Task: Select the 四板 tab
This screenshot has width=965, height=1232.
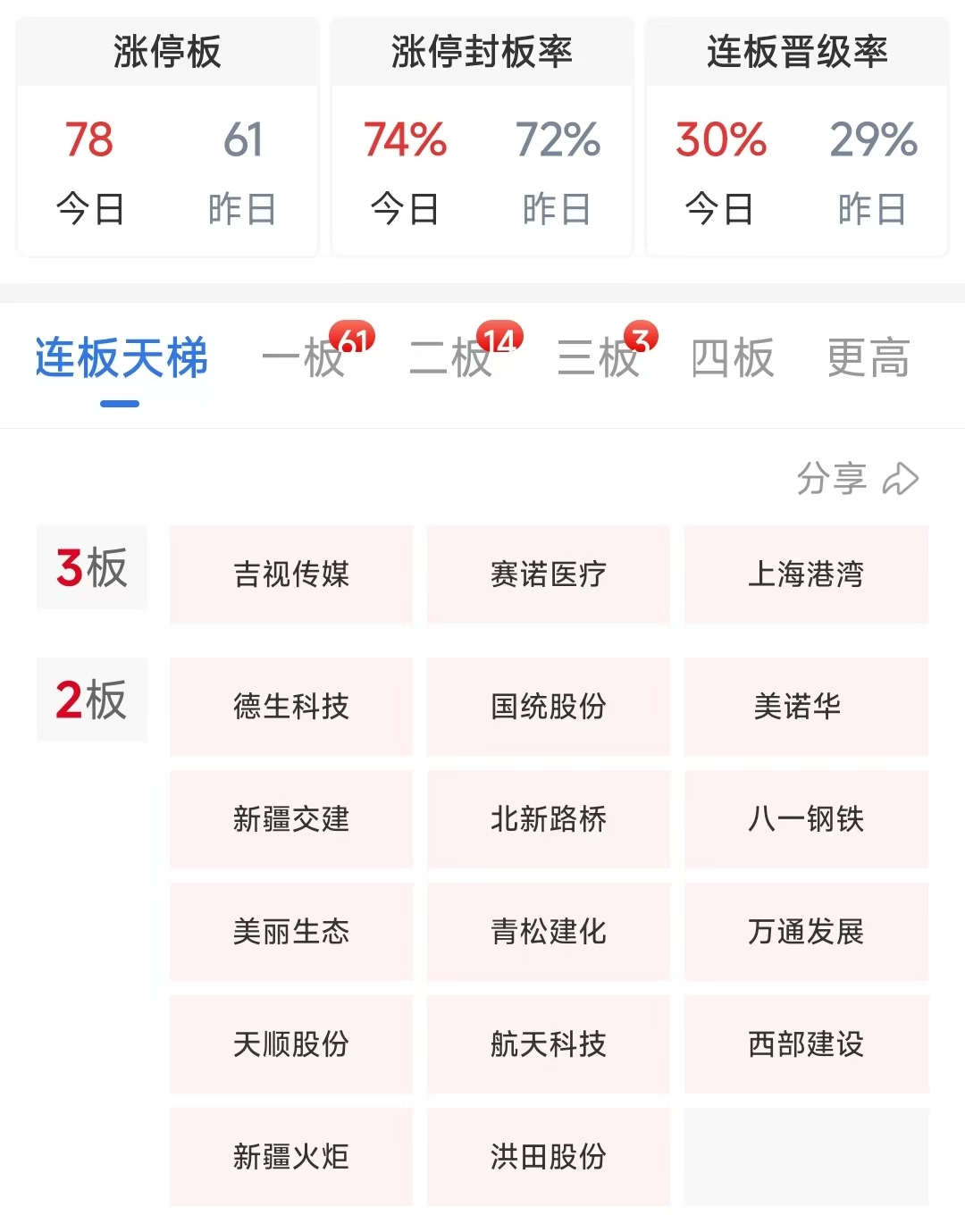Action: click(x=733, y=358)
